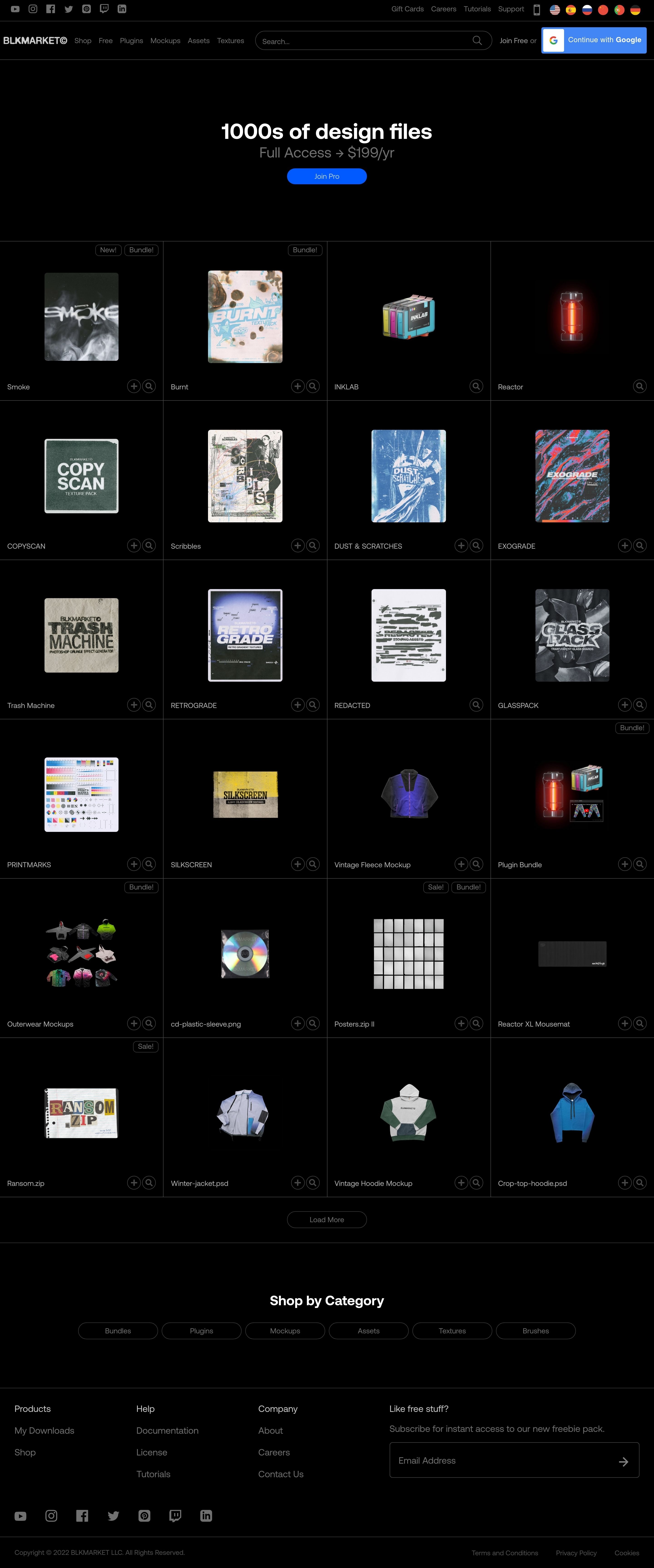Open the RETROGRADE product tile
The image size is (654, 1568).
[245, 635]
